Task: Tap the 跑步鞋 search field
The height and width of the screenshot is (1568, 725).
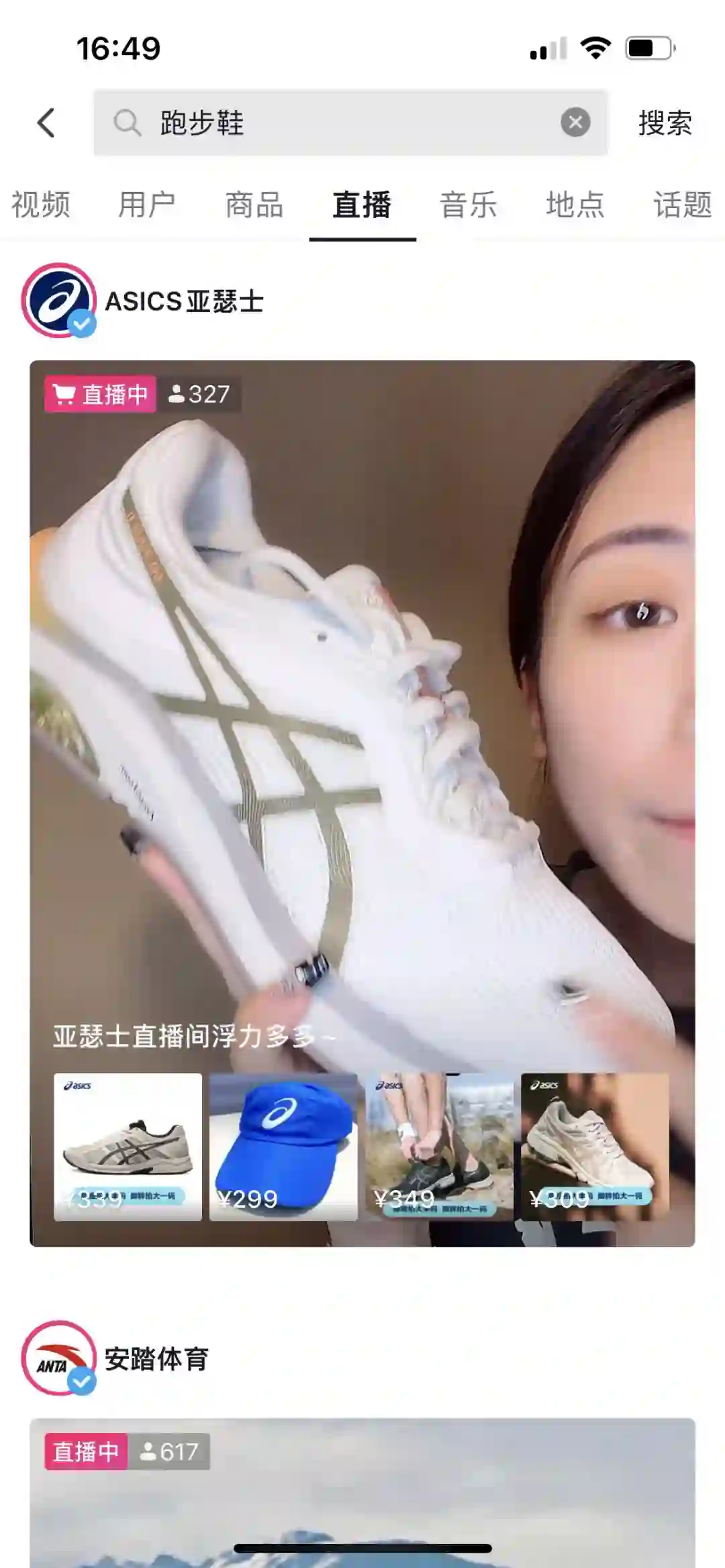Action: (336, 123)
